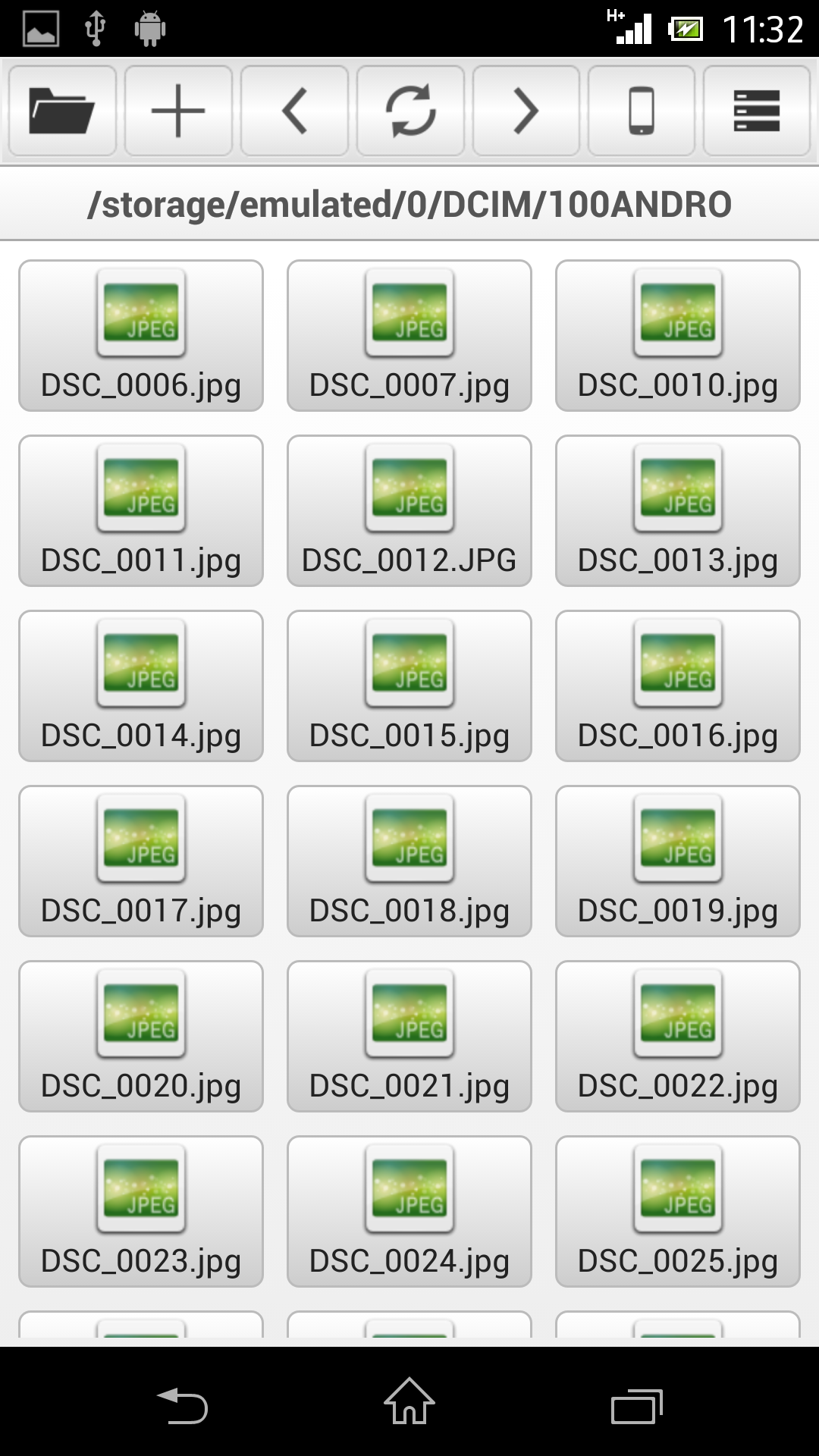Navigate back with the left arrow icon
This screenshot has height=1456, width=819.
[294, 109]
